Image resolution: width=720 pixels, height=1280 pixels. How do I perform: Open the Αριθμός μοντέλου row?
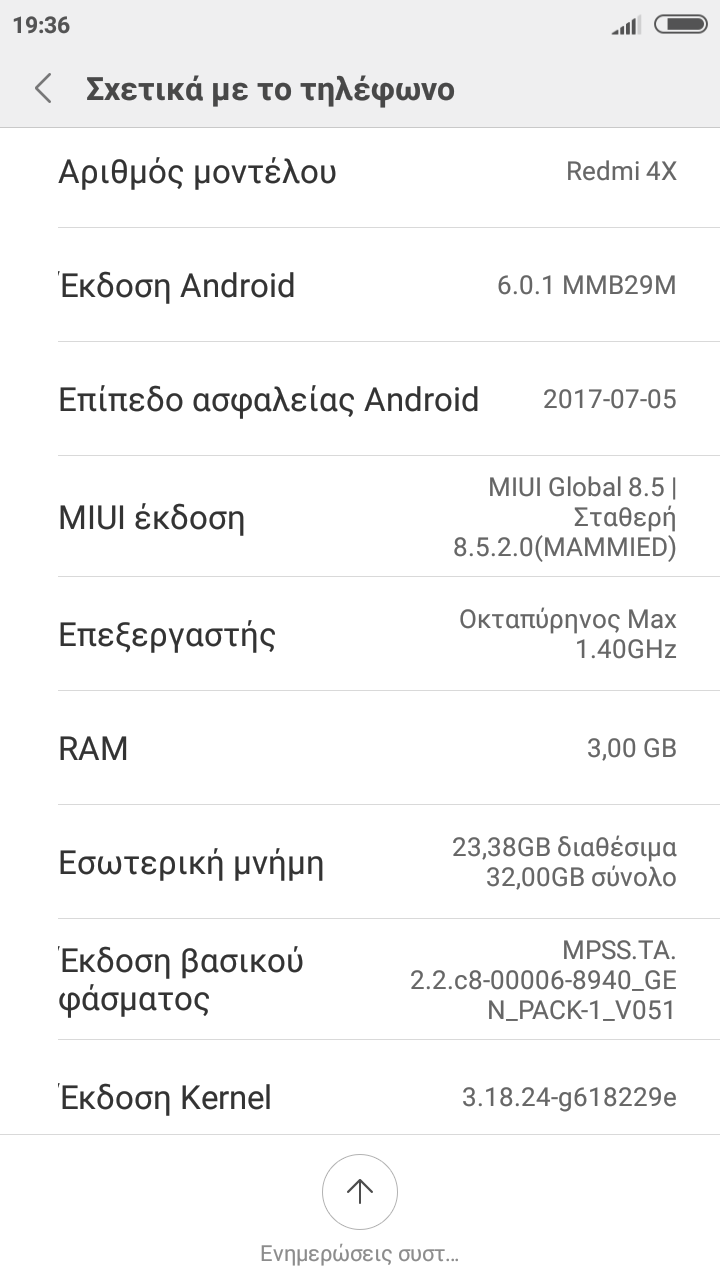click(x=360, y=172)
